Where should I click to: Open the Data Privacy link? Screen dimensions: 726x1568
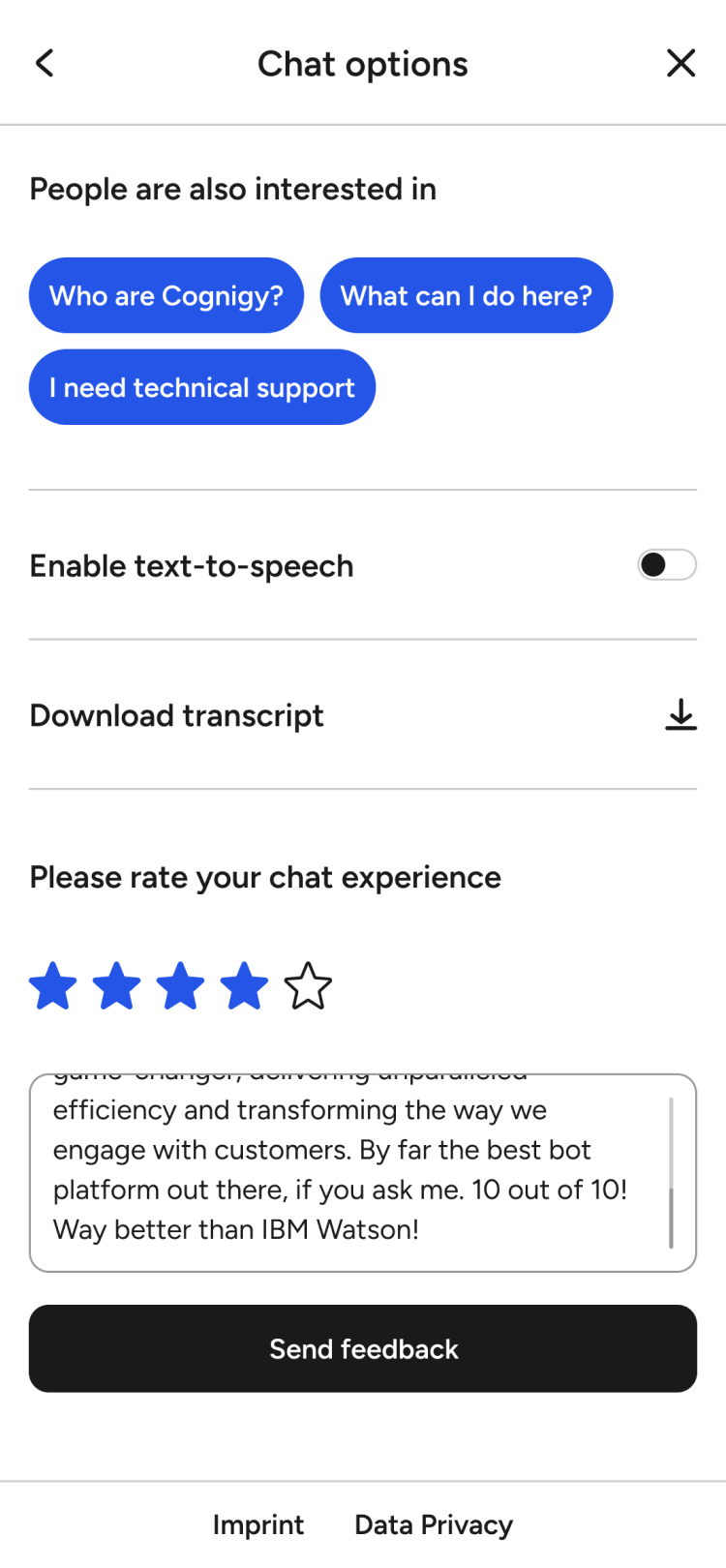click(x=434, y=1524)
